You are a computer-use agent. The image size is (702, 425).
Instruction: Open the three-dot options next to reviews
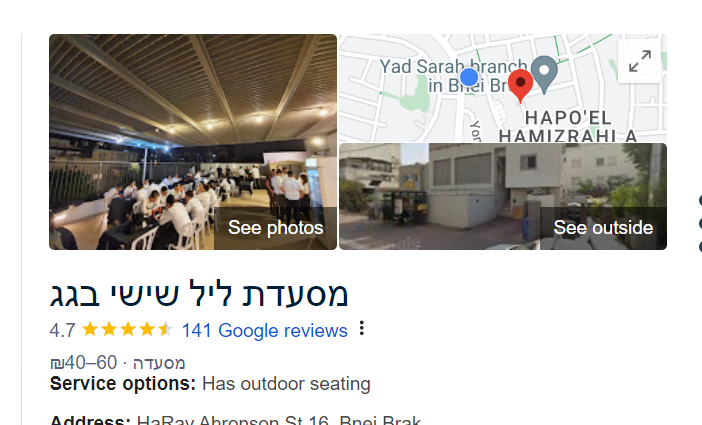click(x=362, y=329)
